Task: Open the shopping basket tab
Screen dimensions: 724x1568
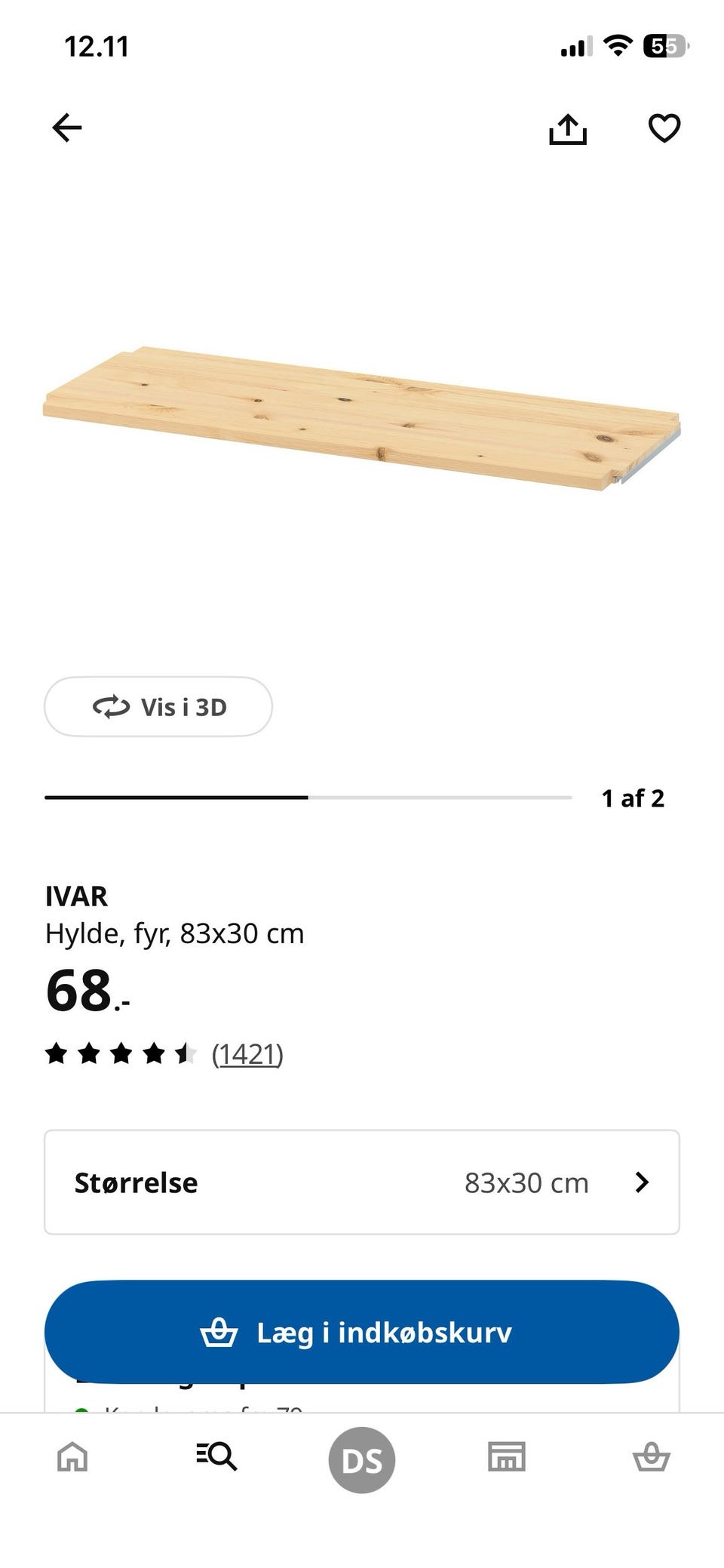Action: (x=651, y=1456)
